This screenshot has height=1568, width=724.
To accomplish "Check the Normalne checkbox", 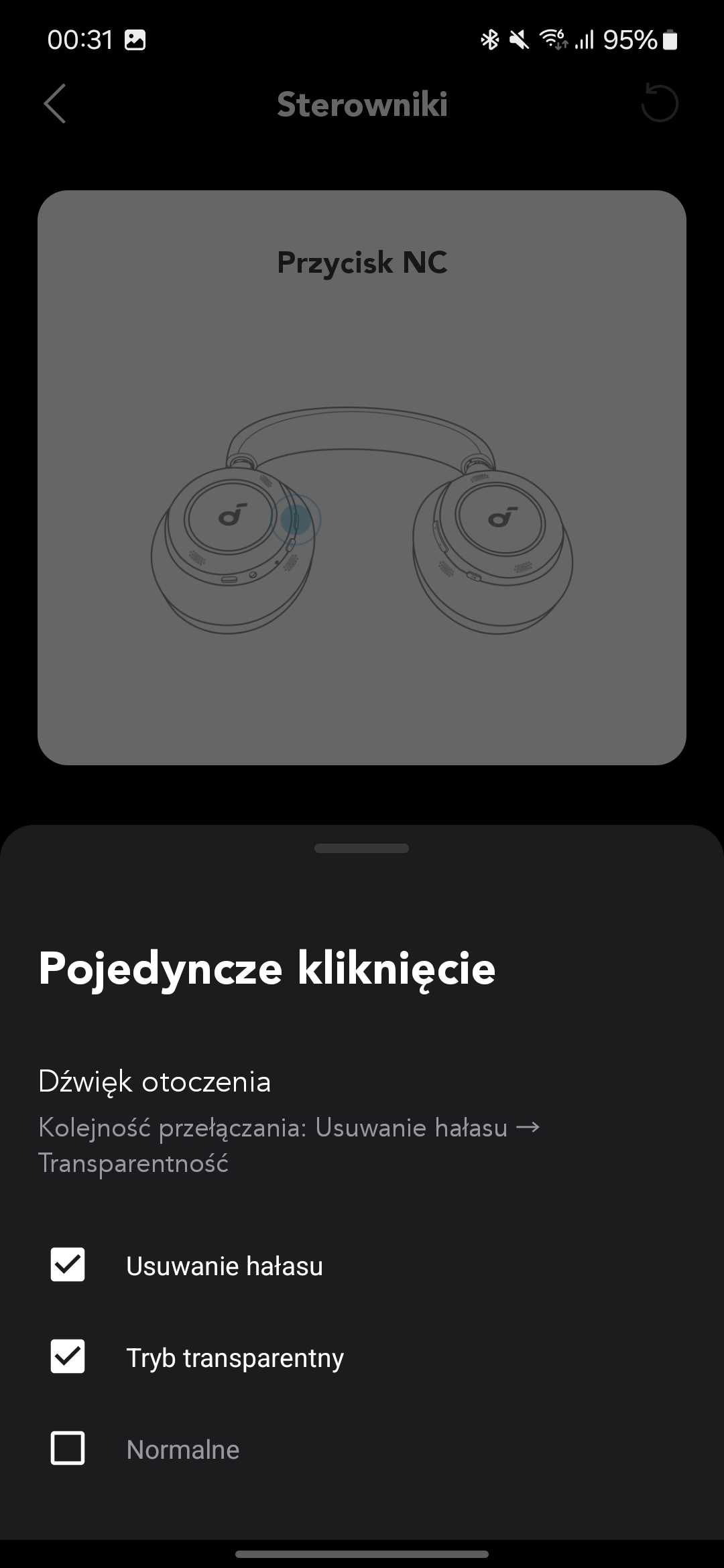I will [68, 1448].
